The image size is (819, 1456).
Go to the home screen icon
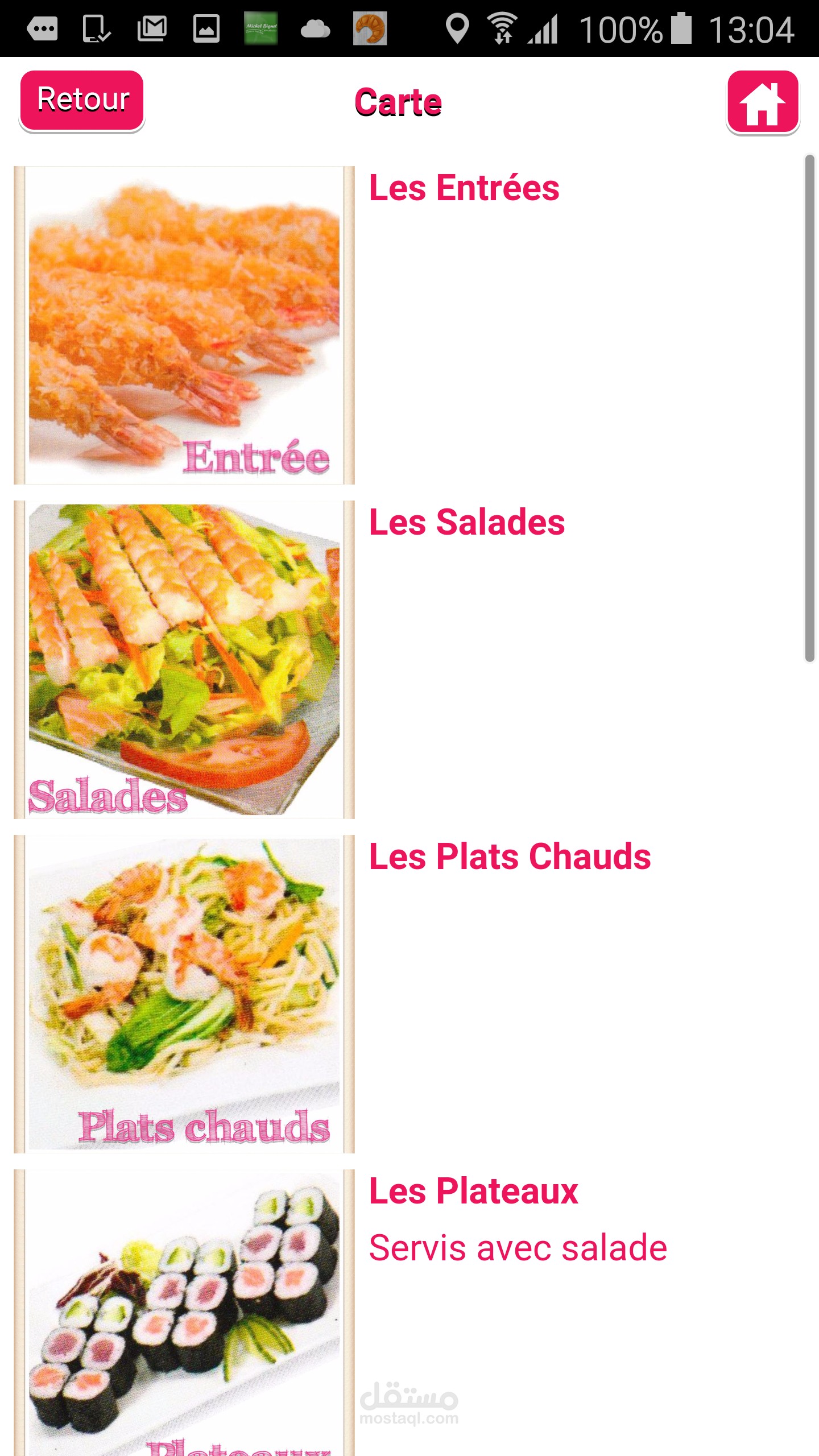coord(762,101)
